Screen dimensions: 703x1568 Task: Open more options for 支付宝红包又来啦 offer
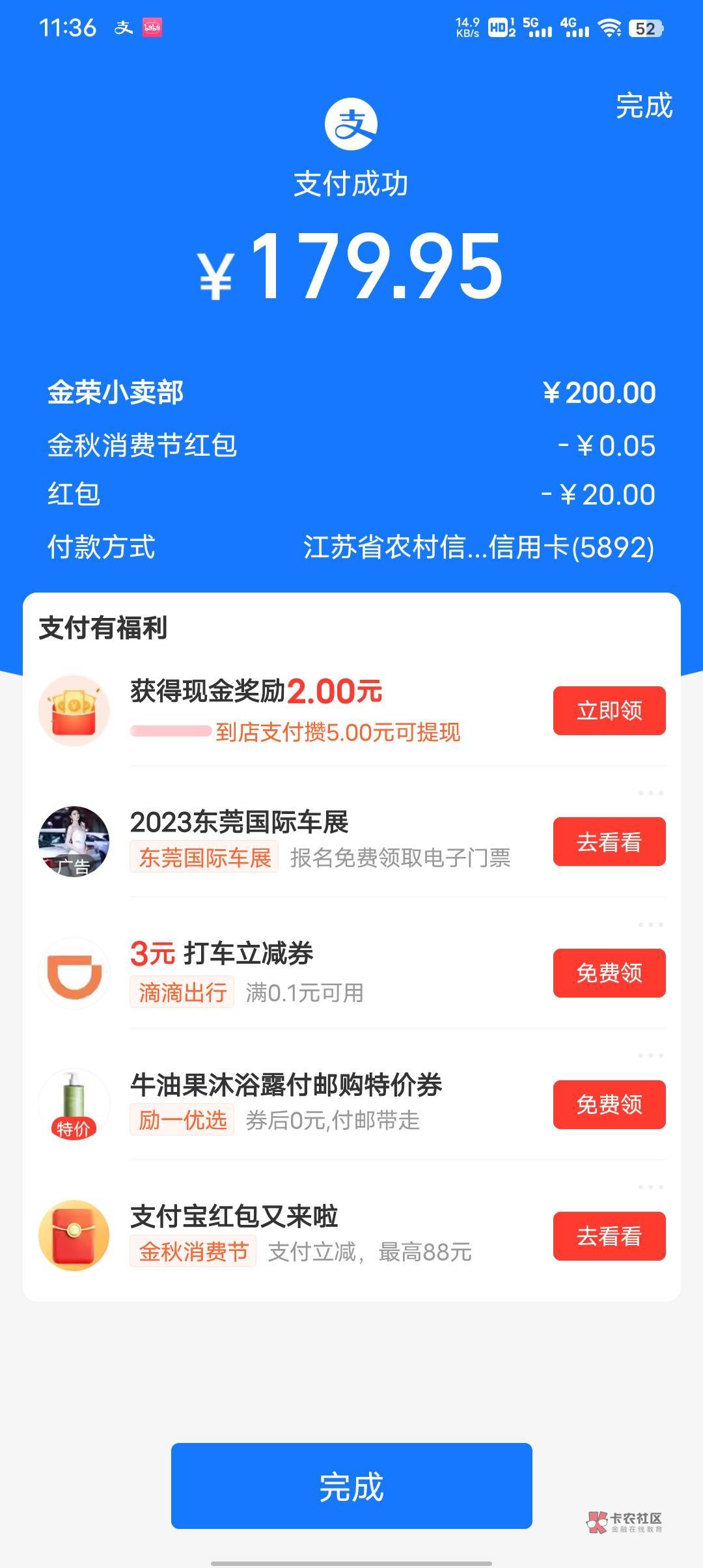click(650, 1187)
